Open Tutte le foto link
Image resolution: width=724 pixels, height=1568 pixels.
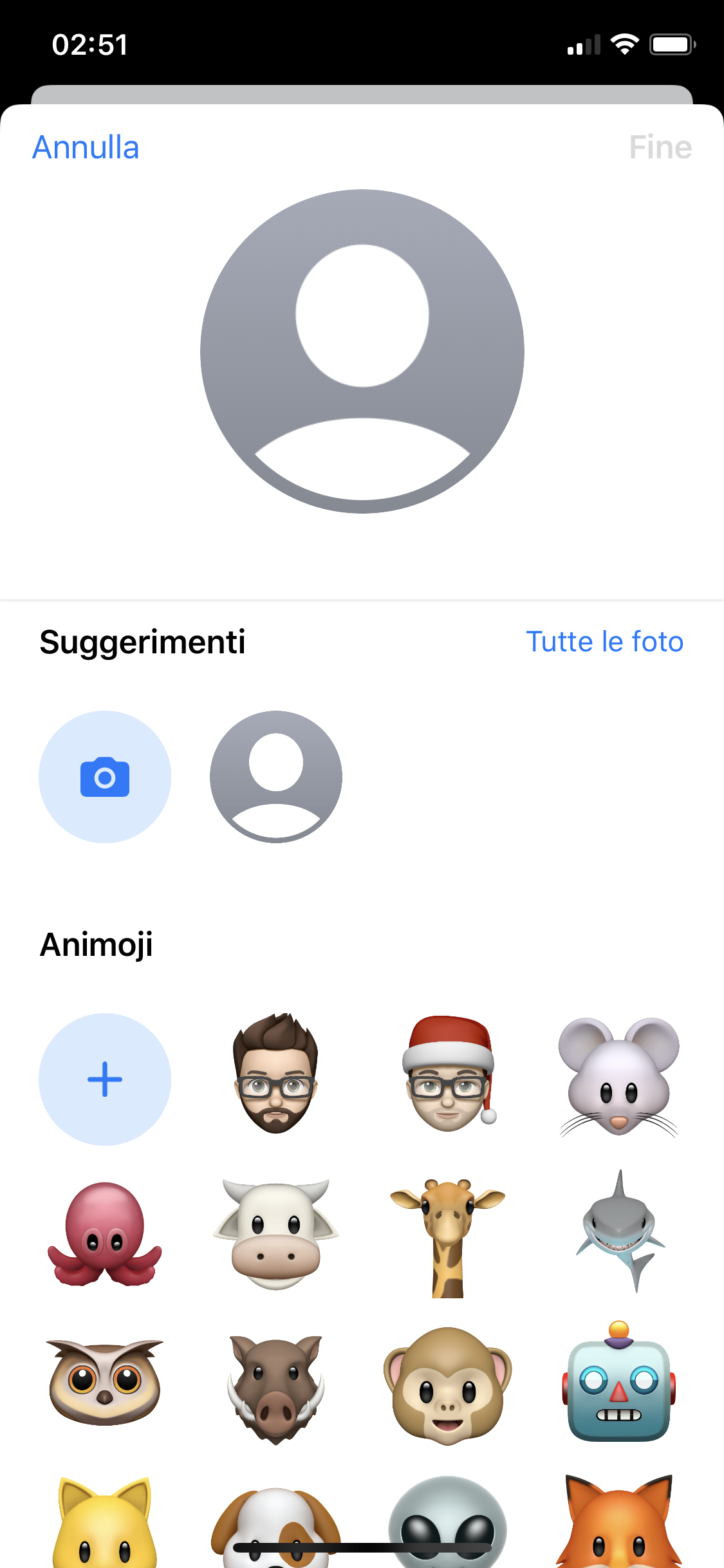(604, 642)
